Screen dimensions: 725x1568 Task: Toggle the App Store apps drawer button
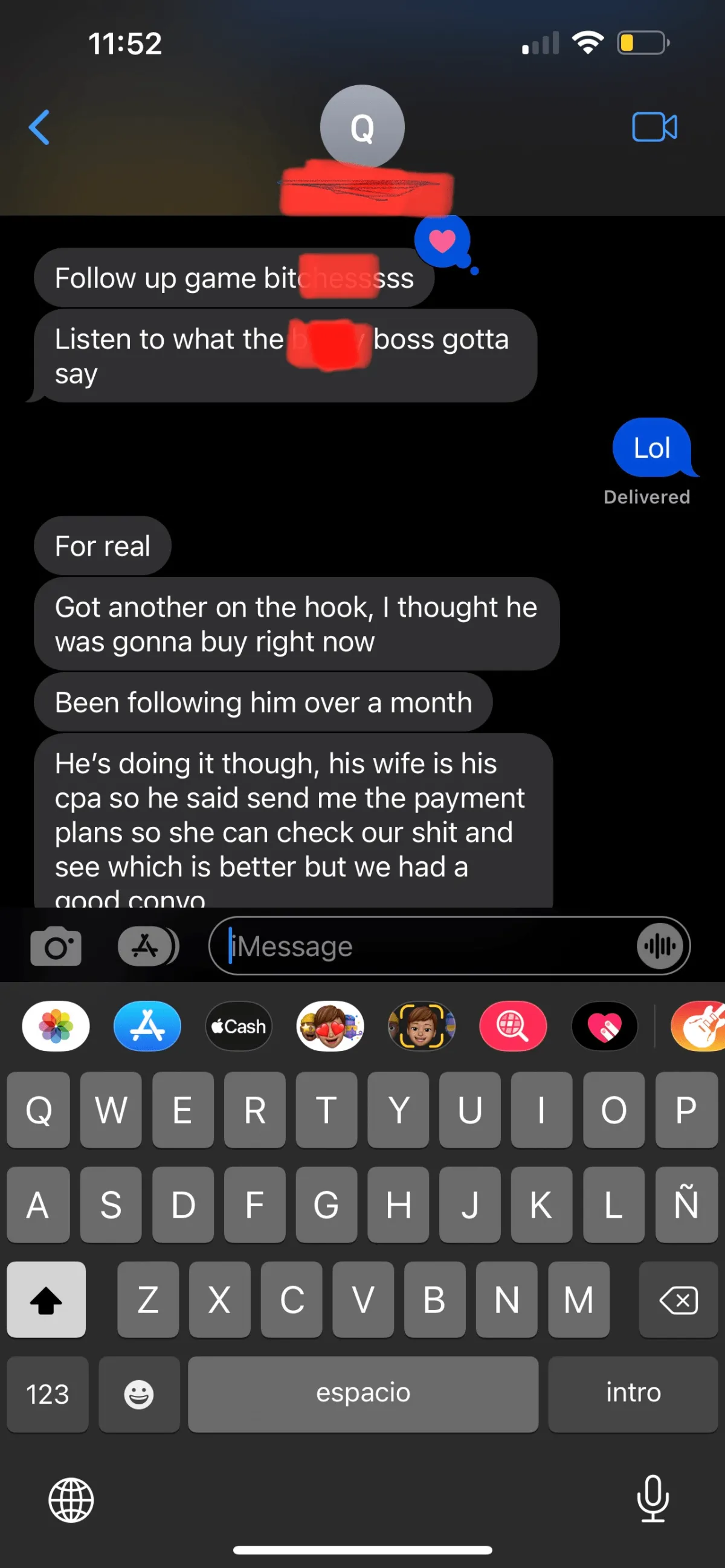pyautogui.click(x=148, y=946)
